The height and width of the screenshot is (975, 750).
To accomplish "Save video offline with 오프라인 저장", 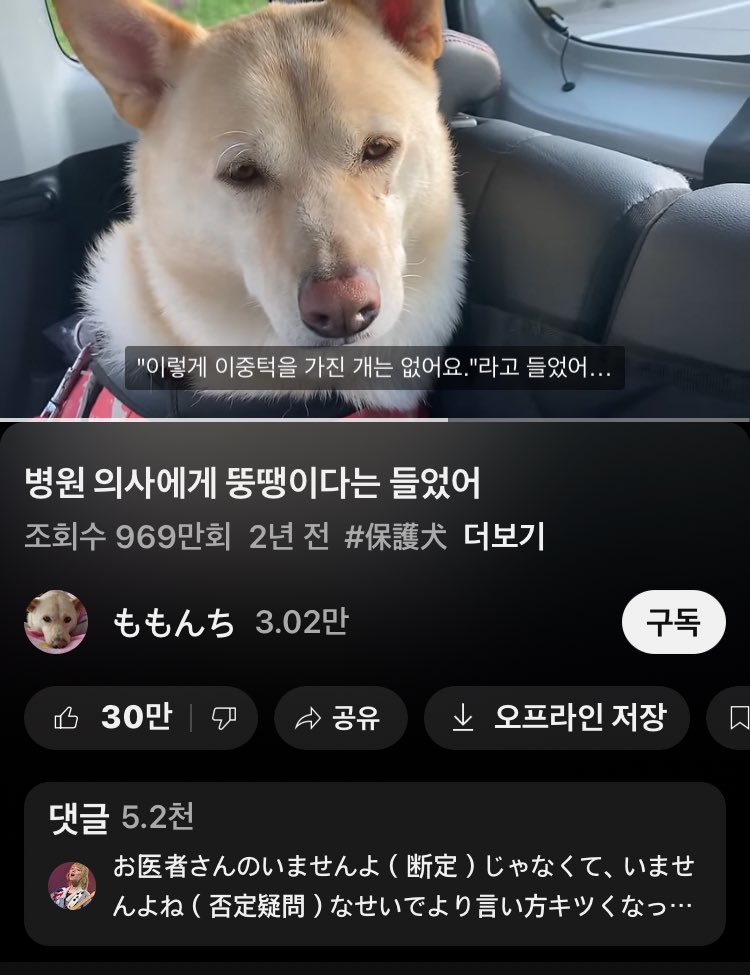I will [556, 718].
